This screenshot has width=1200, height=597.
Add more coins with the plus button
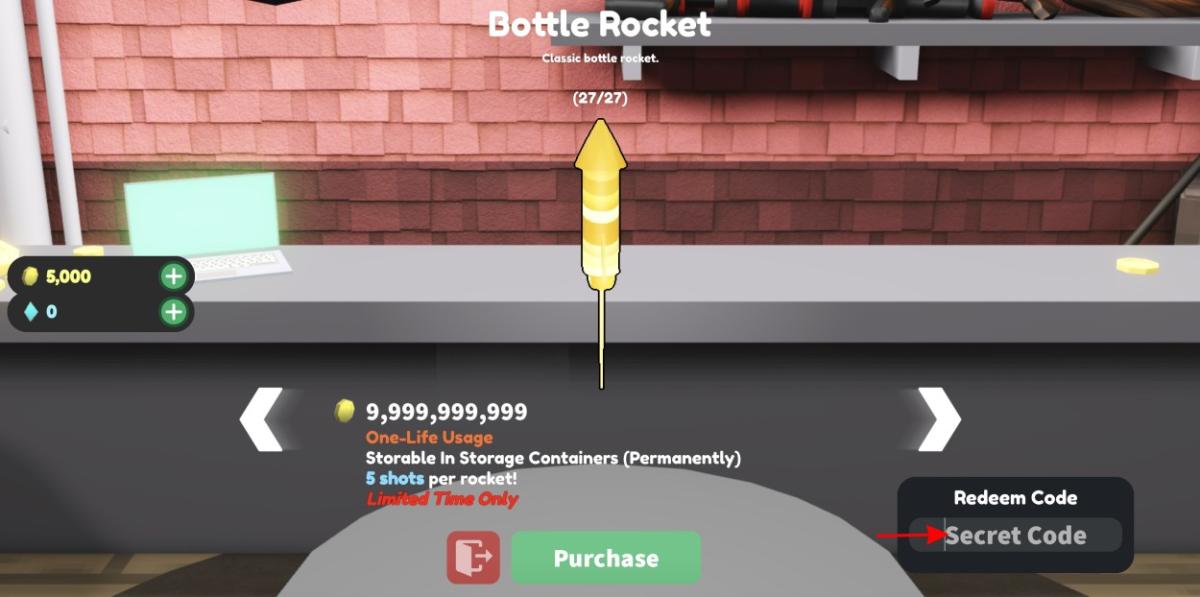tap(174, 276)
